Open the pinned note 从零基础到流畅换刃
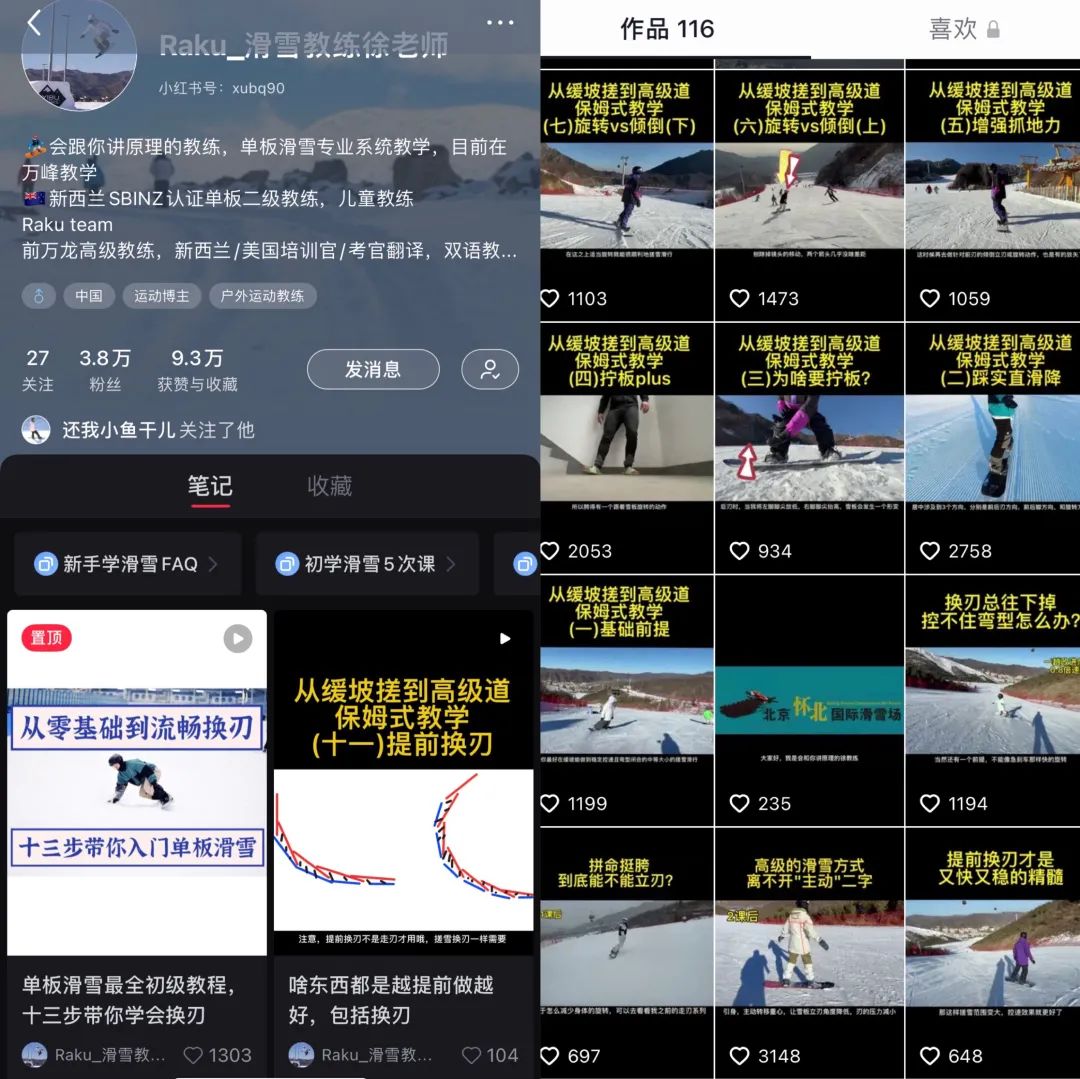Screen dimensions: 1080x1079 click(137, 780)
